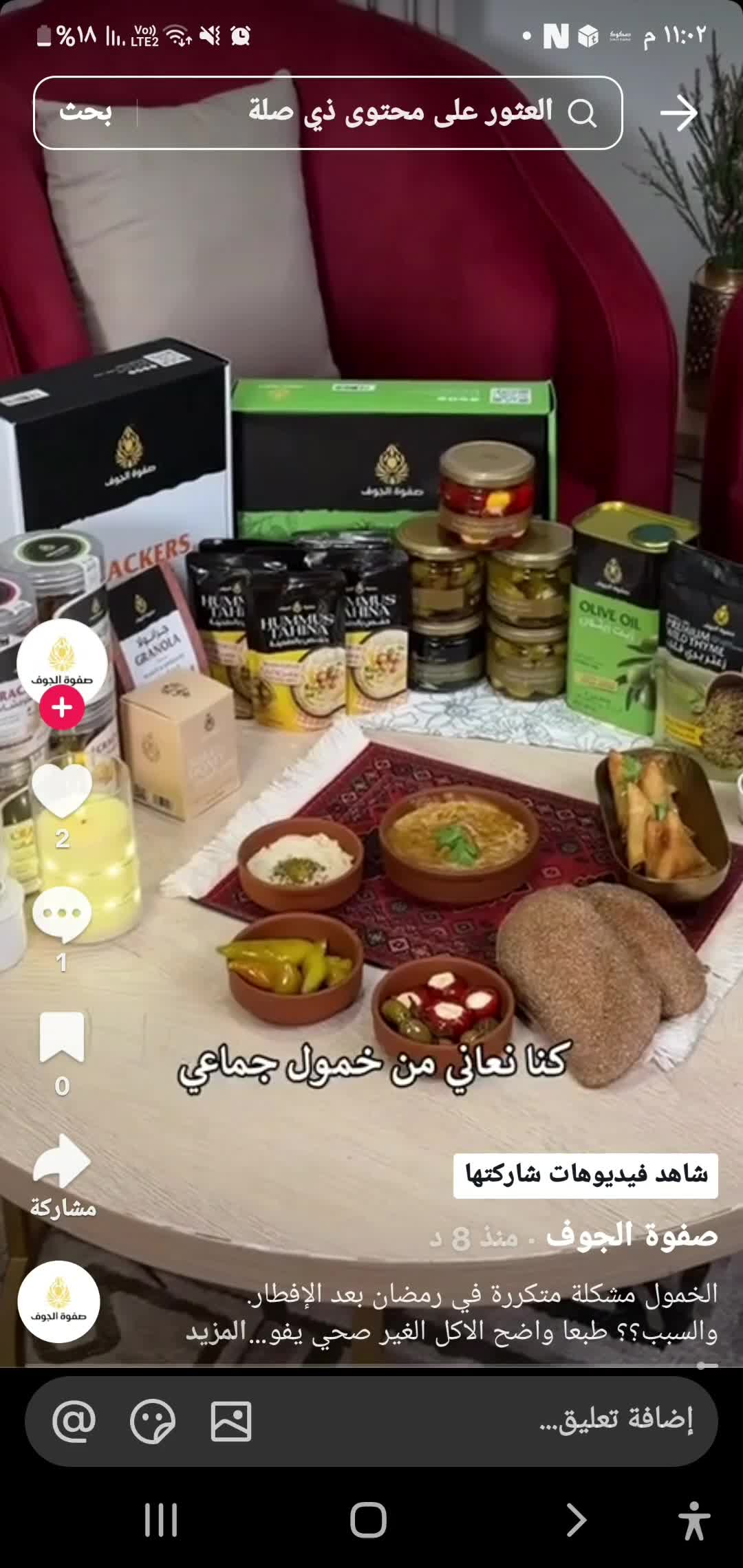This screenshot has width=743, height=1568.
Task: Add an image to the comment
Action: pyautogui.click(x=230, y=1421)
